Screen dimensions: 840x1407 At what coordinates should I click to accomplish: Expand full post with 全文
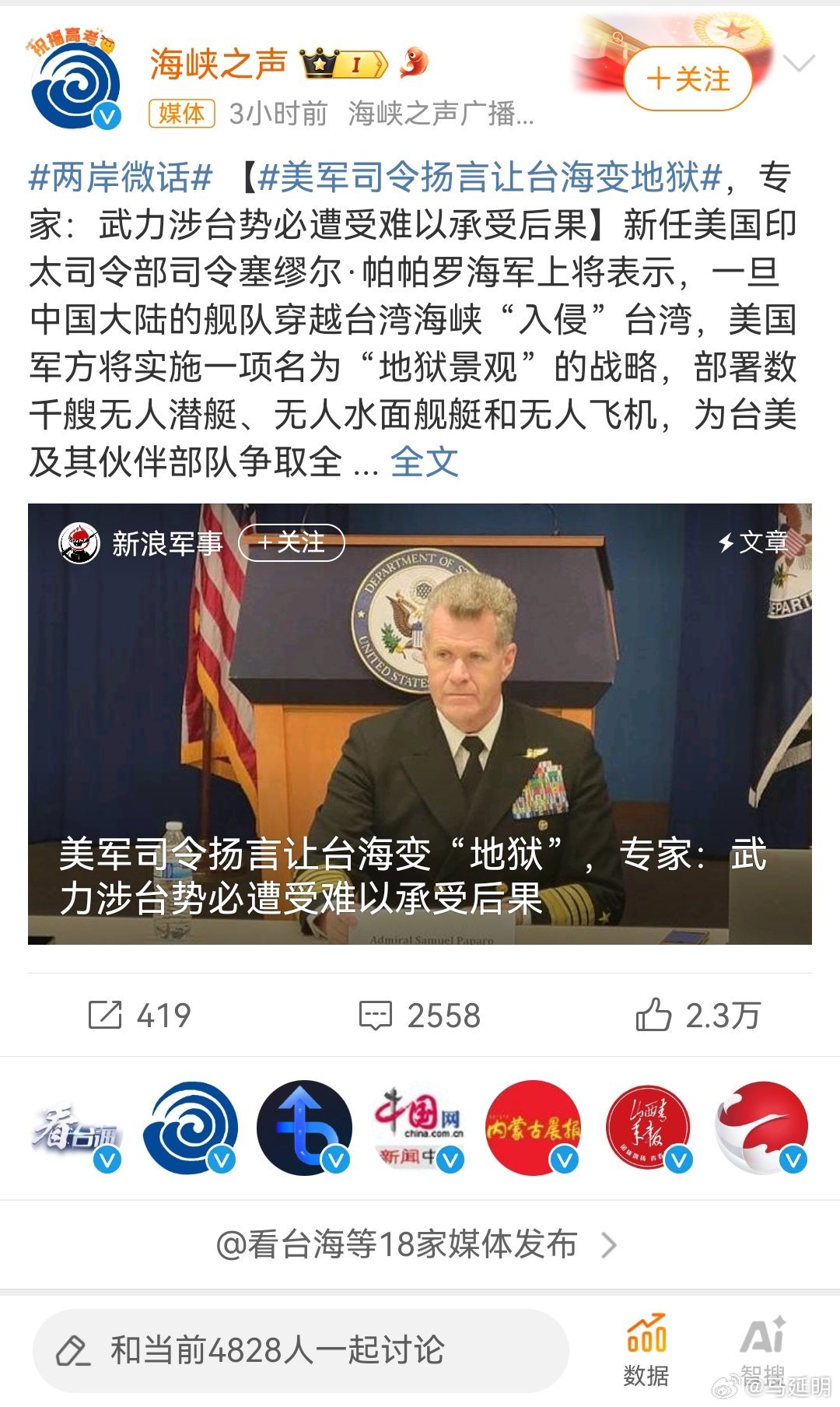coord(425,462)
